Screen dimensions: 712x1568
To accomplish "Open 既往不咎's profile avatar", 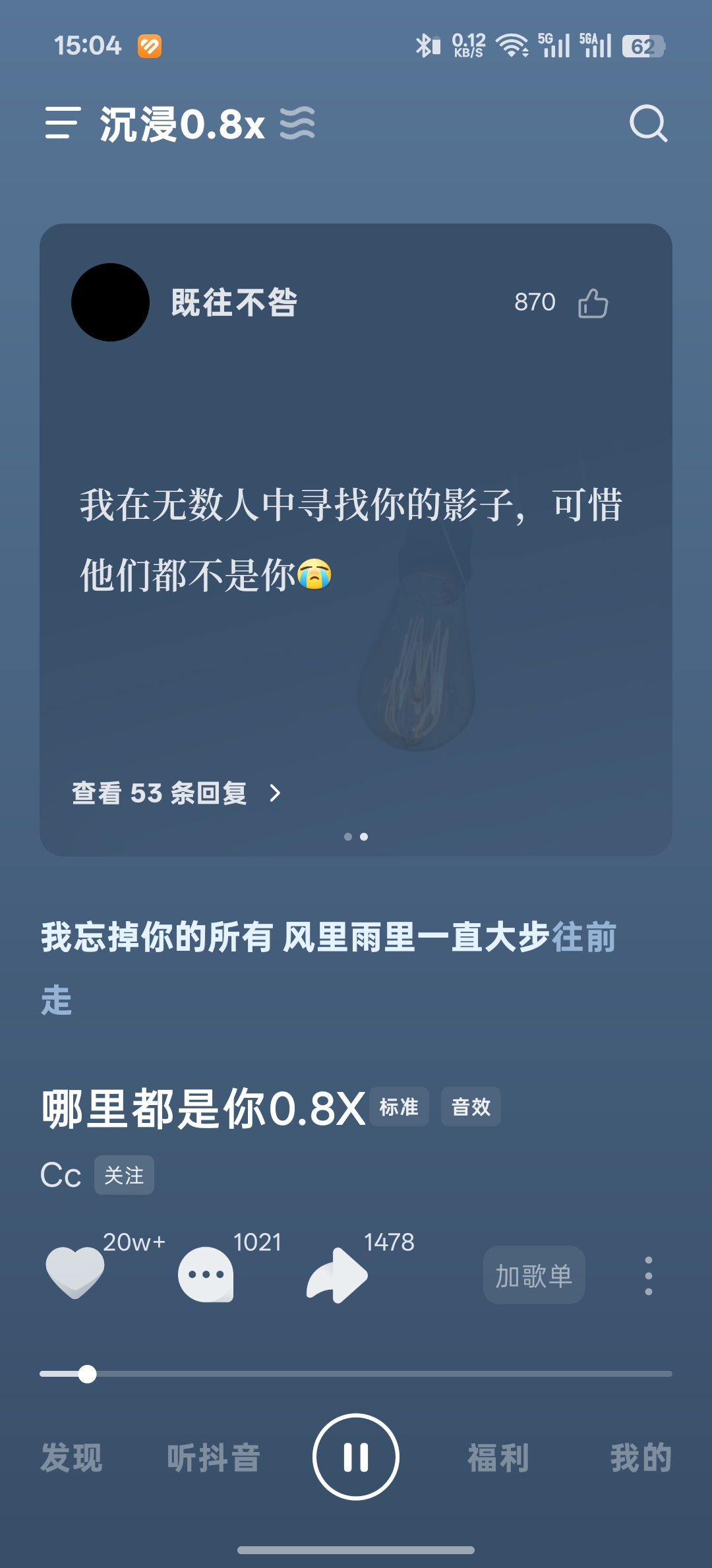I will [x=110, y=303].
